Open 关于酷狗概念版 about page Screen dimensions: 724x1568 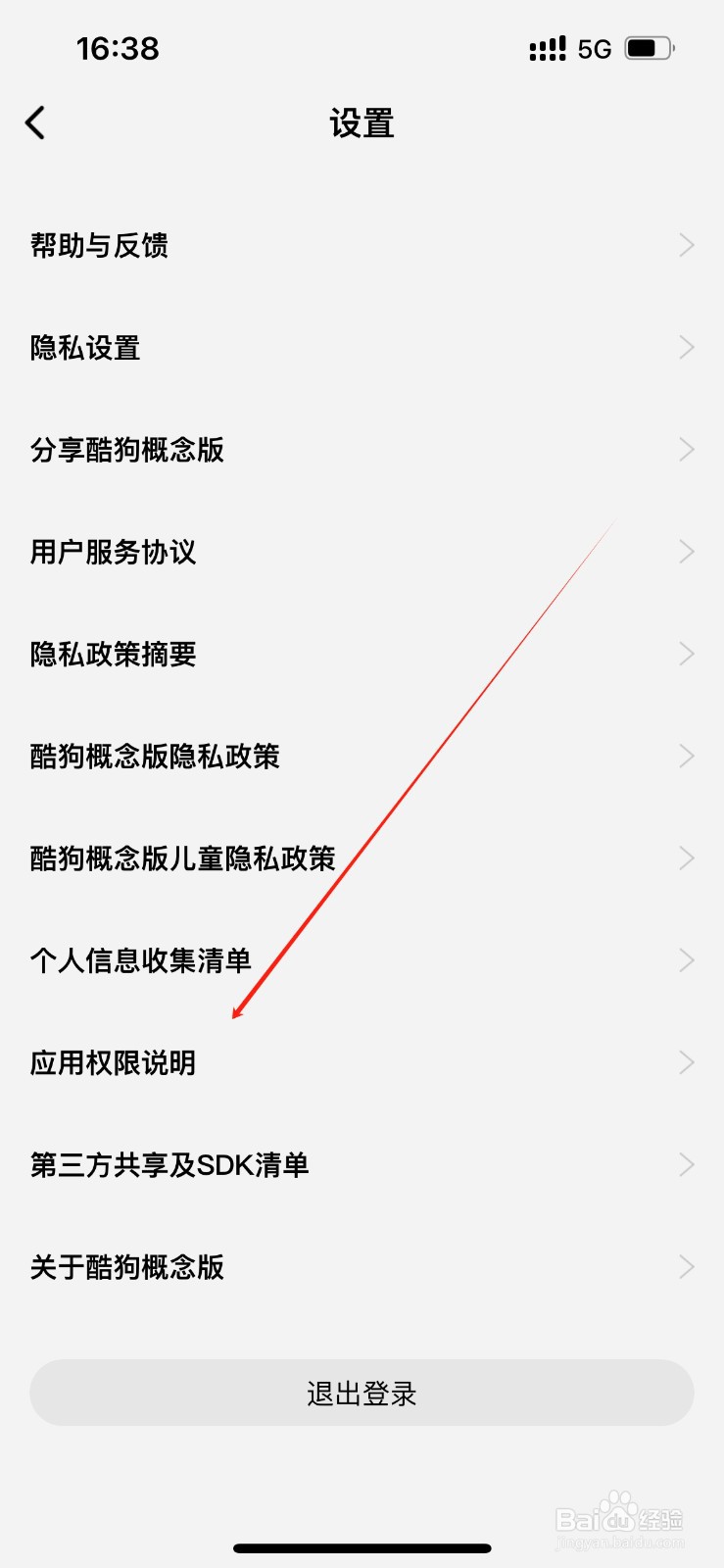[x=126, y=1266]
